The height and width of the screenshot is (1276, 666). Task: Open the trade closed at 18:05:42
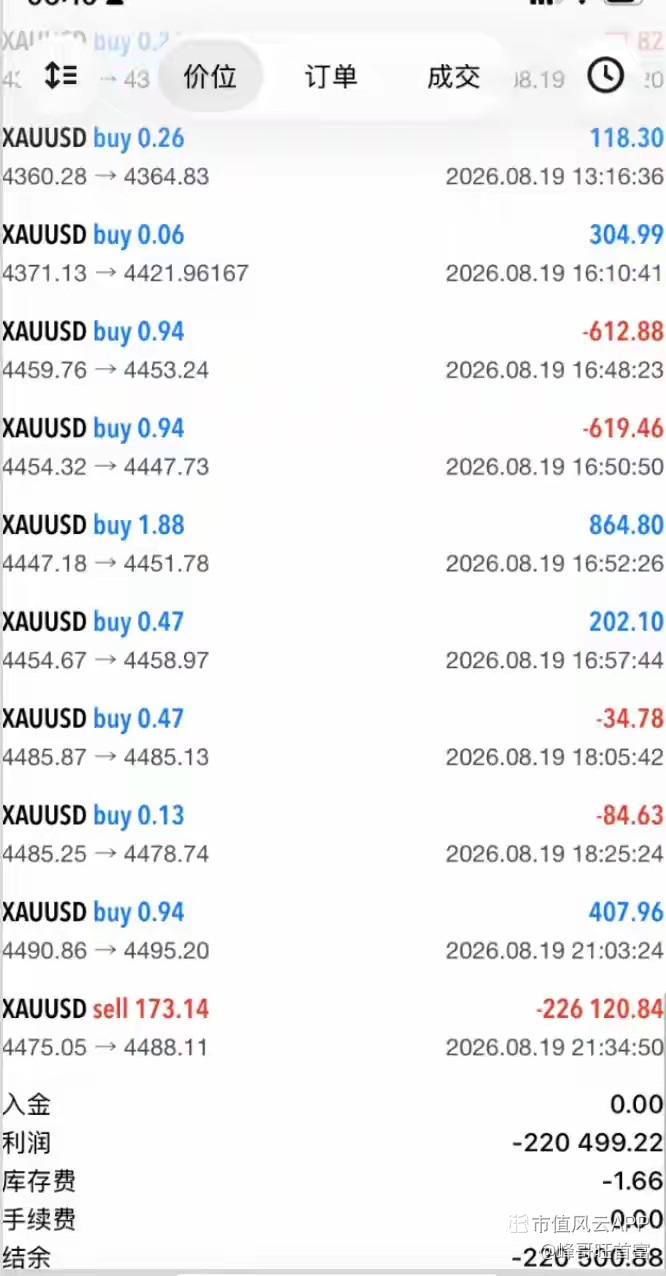click(333, 738)
